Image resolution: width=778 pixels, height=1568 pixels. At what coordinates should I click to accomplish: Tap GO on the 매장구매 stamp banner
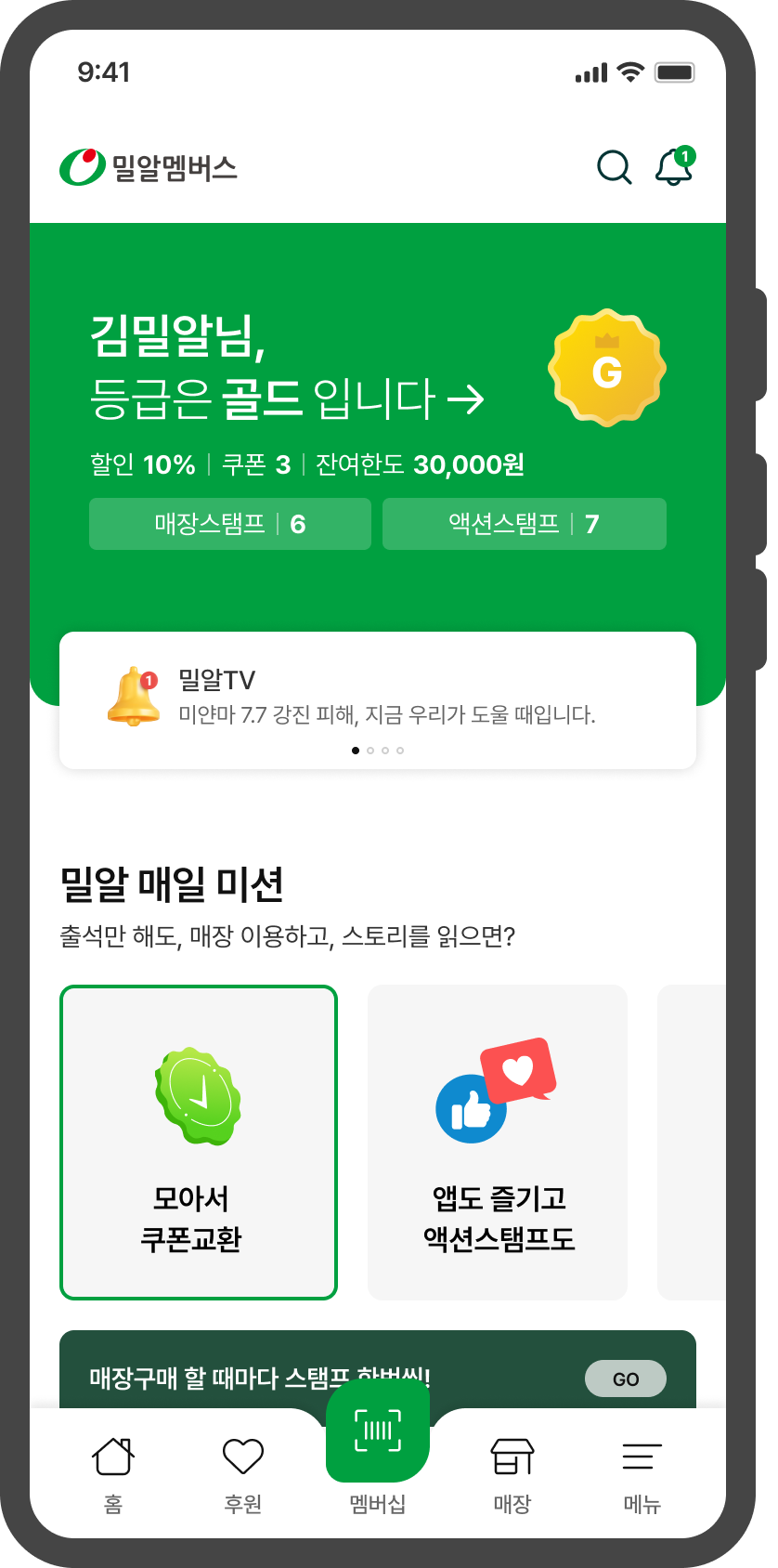coord(626,1379)
